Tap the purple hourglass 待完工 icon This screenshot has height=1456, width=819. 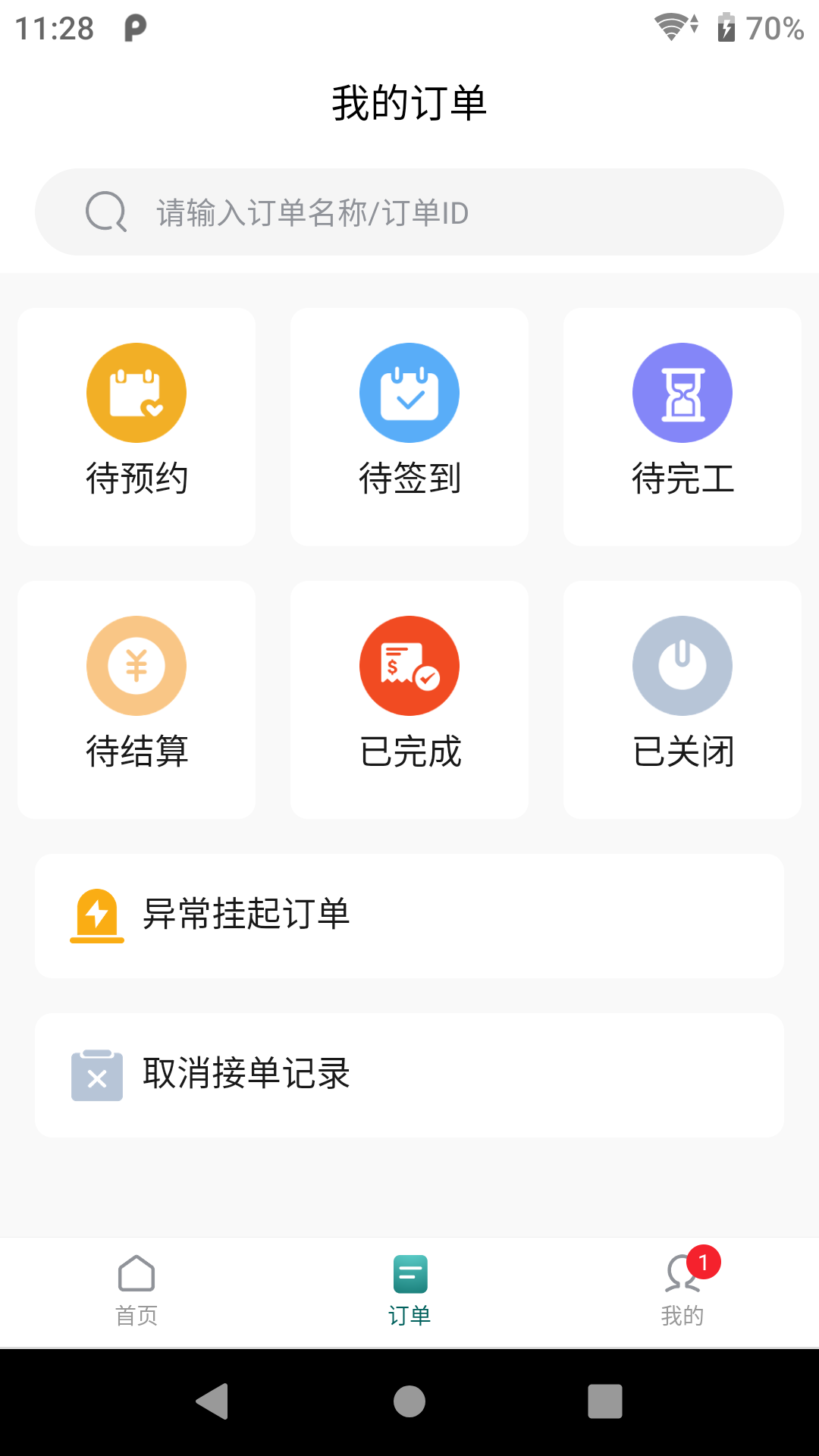pos(682,392)
